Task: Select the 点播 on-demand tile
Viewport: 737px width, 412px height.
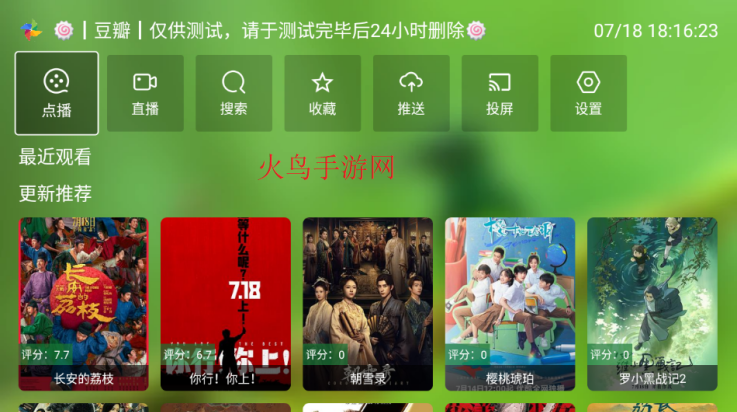Action: click(x=57, y=94)
